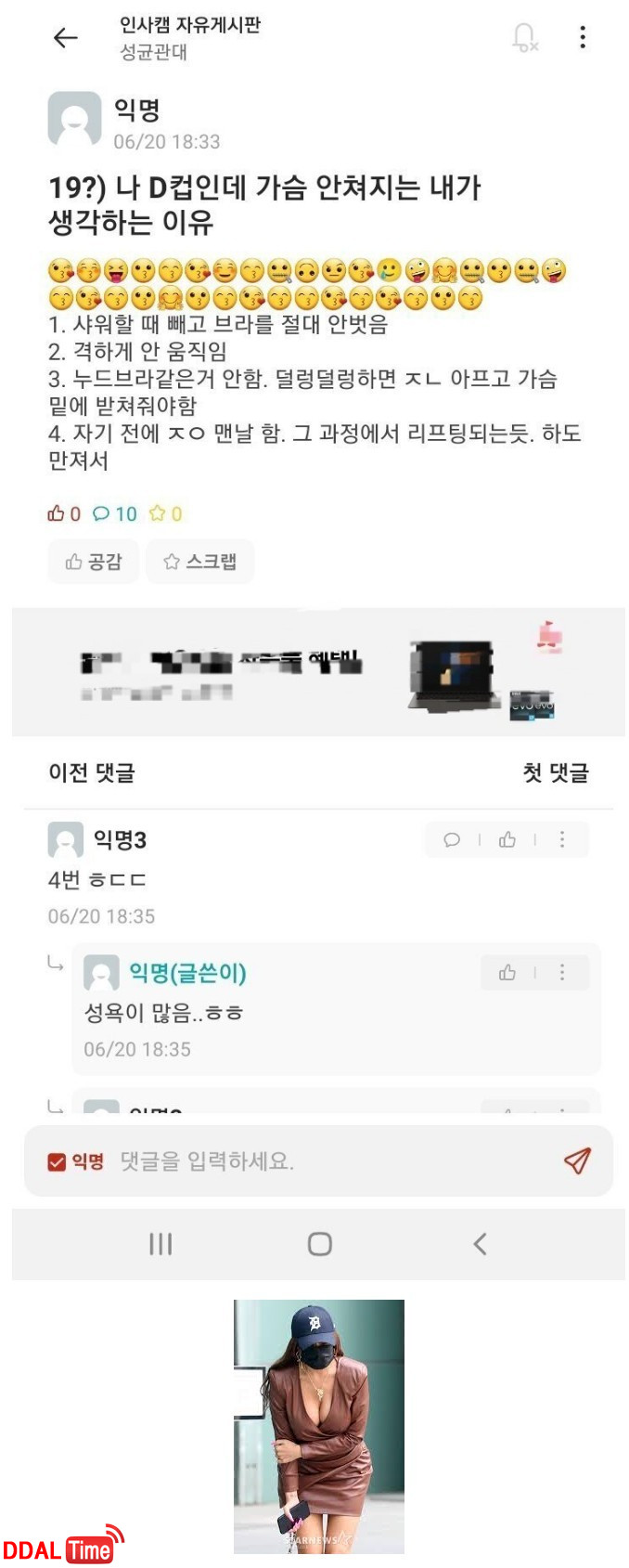The height and width of the screenshot is (1568, 629).
Task: Jump to 첫 댓글
Action: pyautogui.click(x=555, y=772)
